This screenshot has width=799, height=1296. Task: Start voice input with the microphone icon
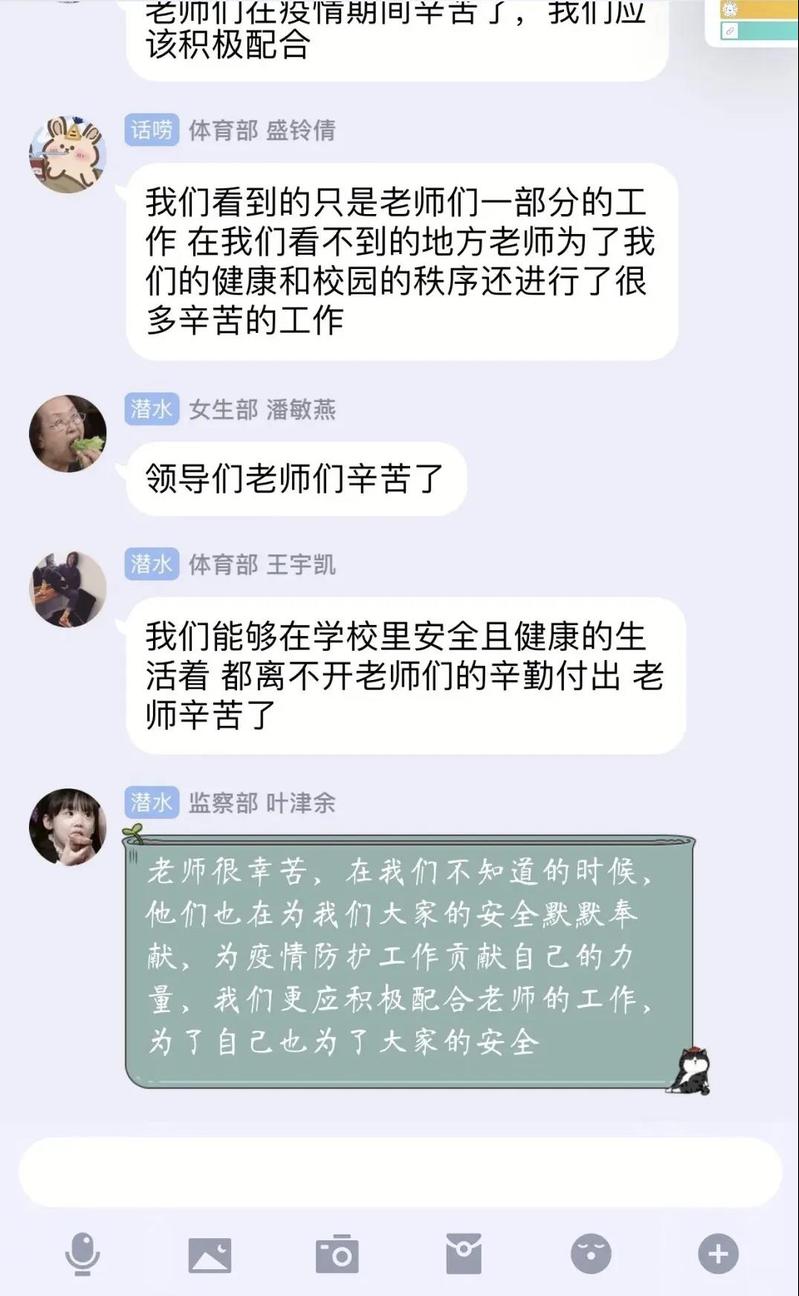pos(82,1253)
